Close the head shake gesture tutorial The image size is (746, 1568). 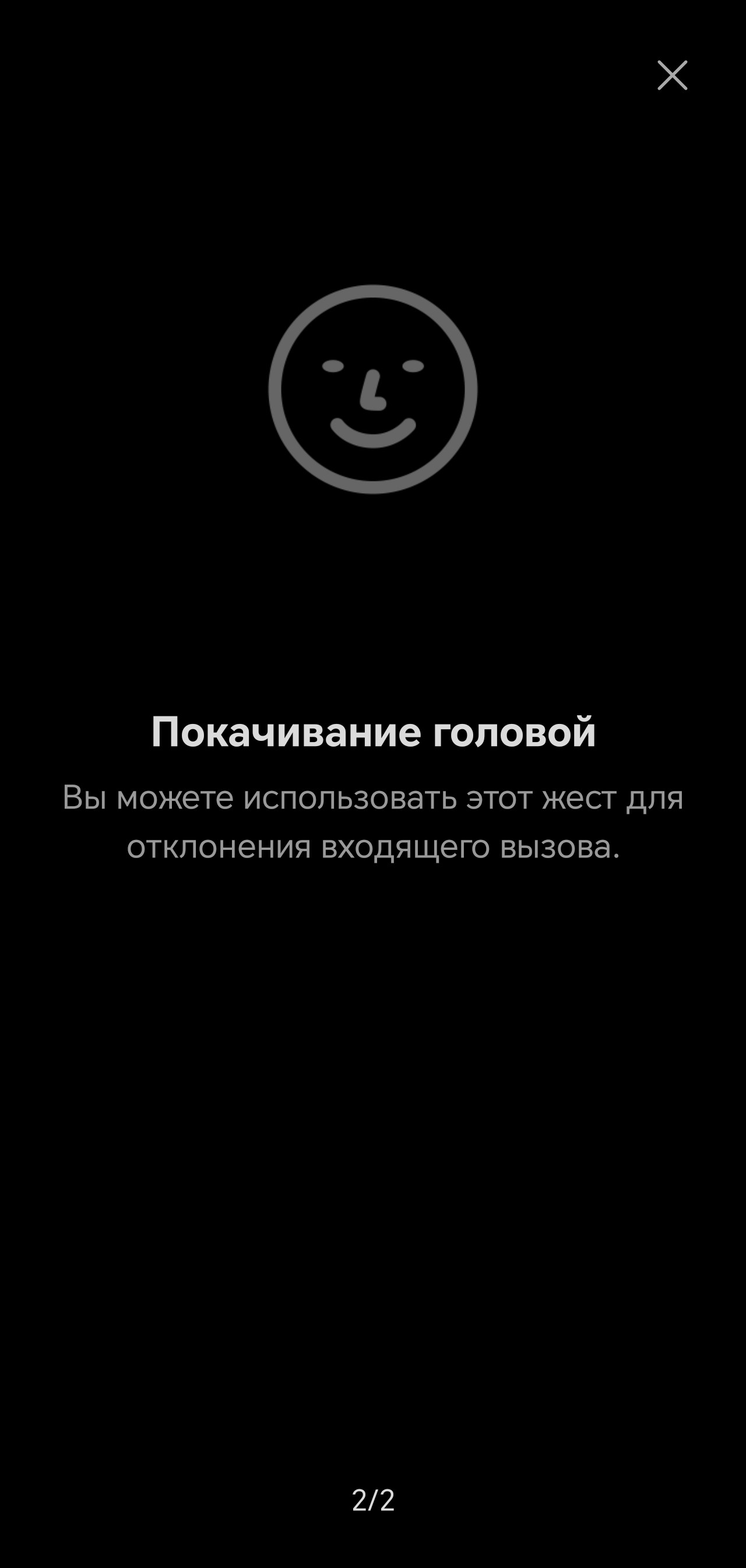tap(672, 75)
